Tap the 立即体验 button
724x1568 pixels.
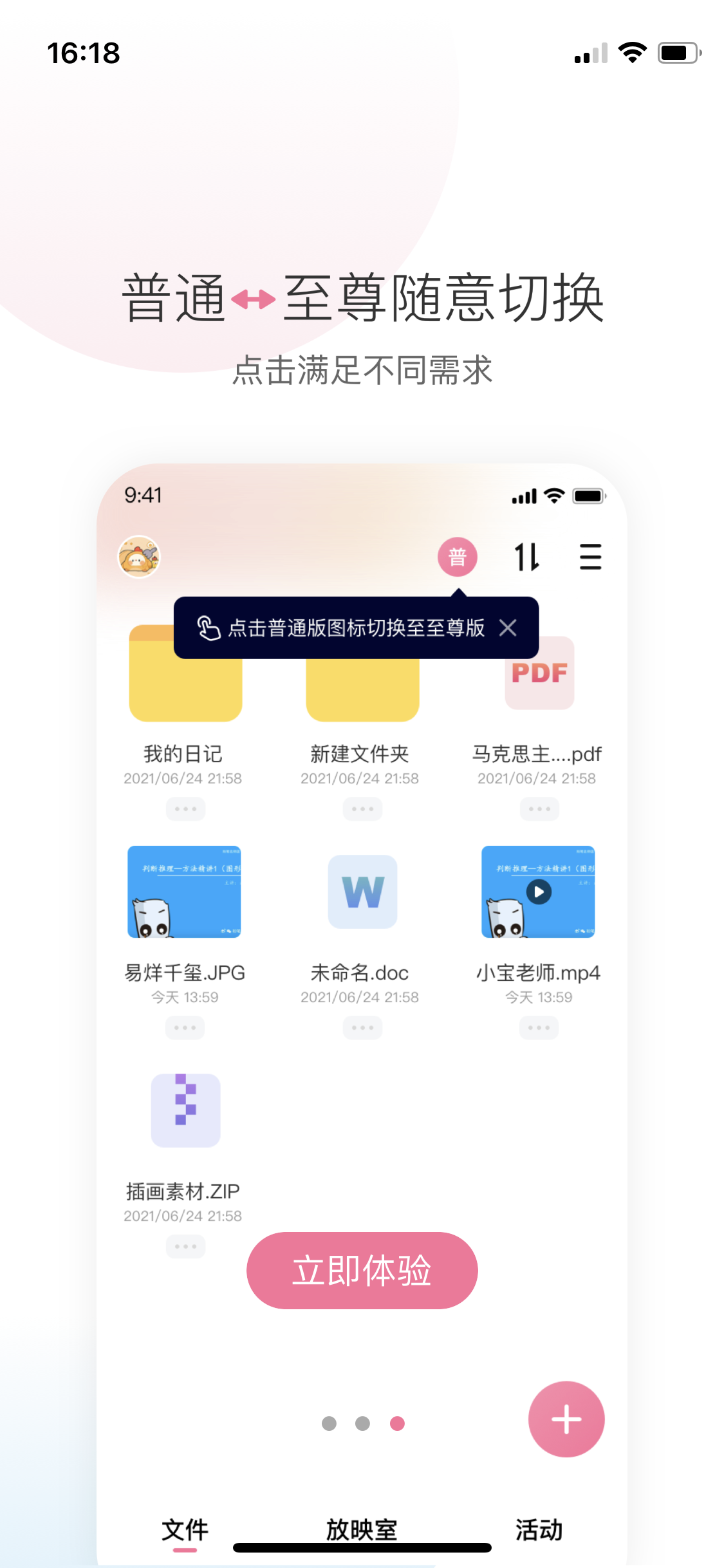362,1270
